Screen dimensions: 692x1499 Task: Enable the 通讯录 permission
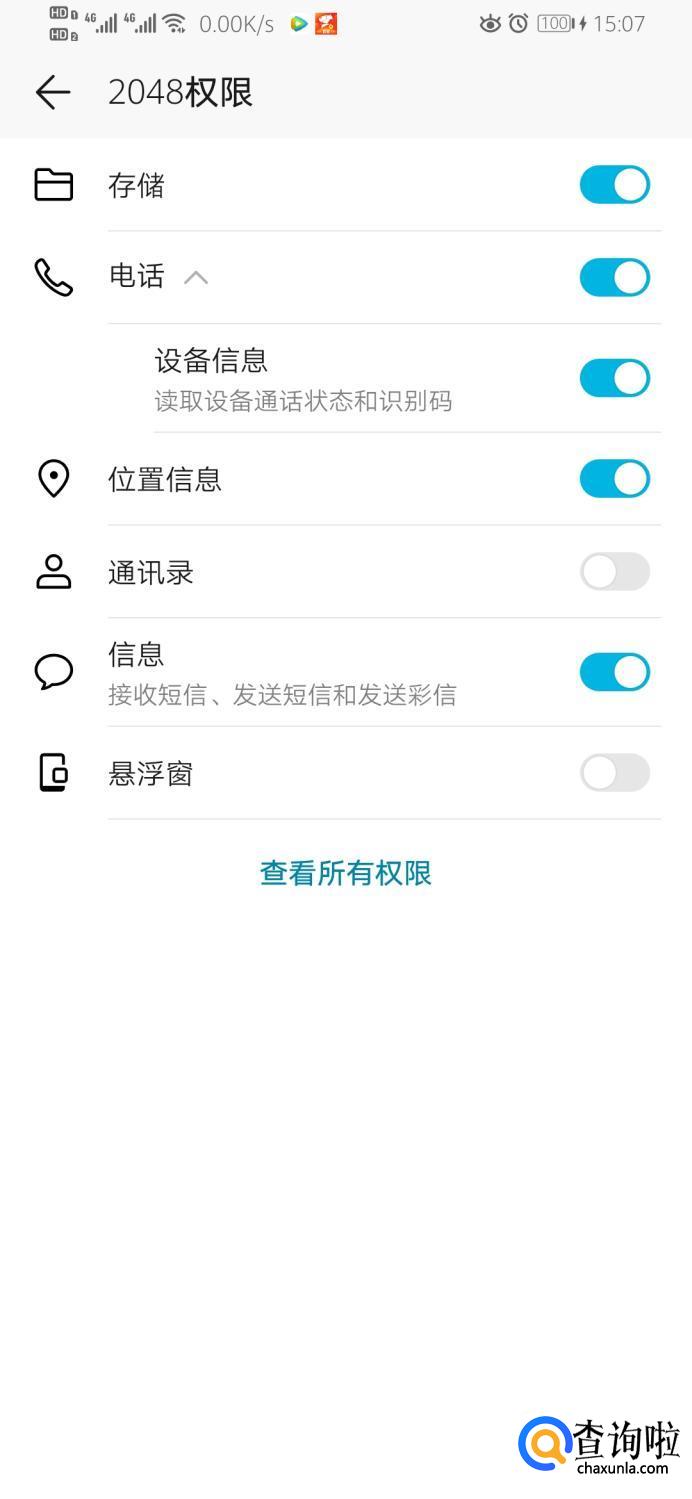point(614,572)
